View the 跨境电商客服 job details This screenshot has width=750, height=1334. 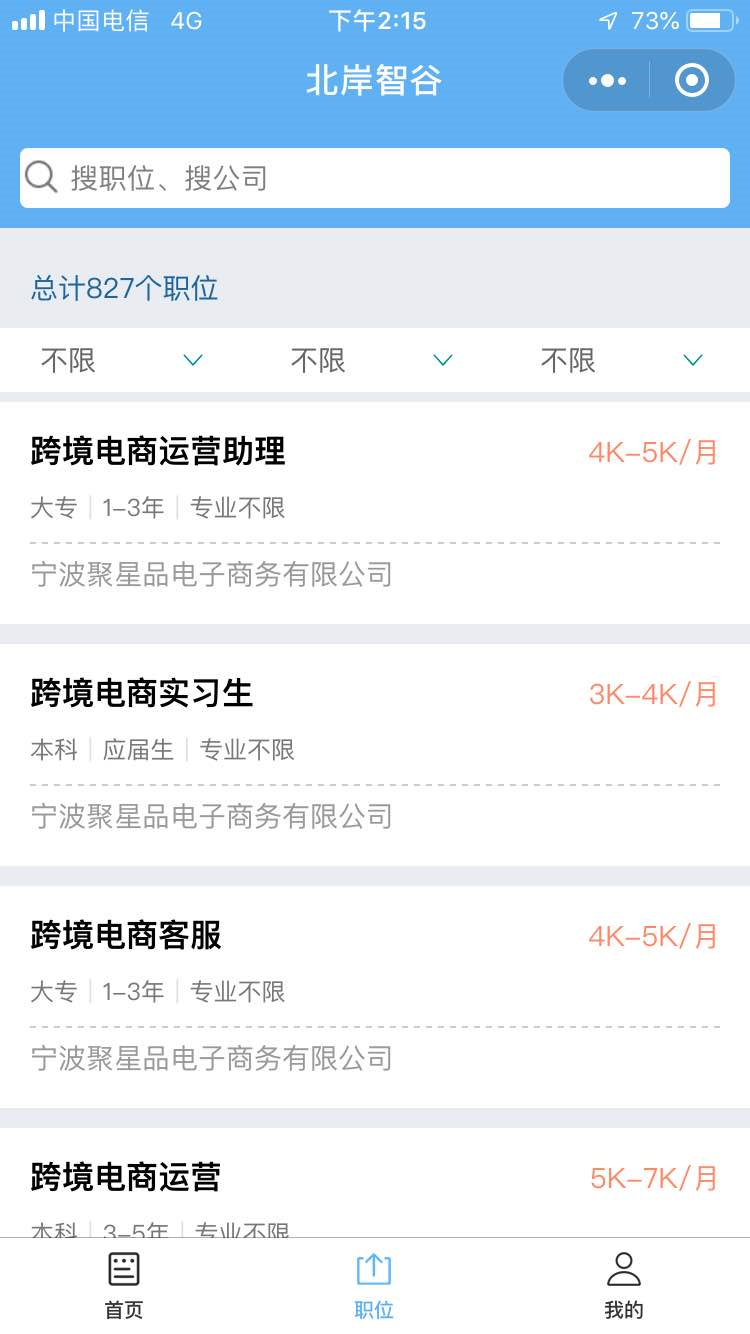(x=375, y=996)
